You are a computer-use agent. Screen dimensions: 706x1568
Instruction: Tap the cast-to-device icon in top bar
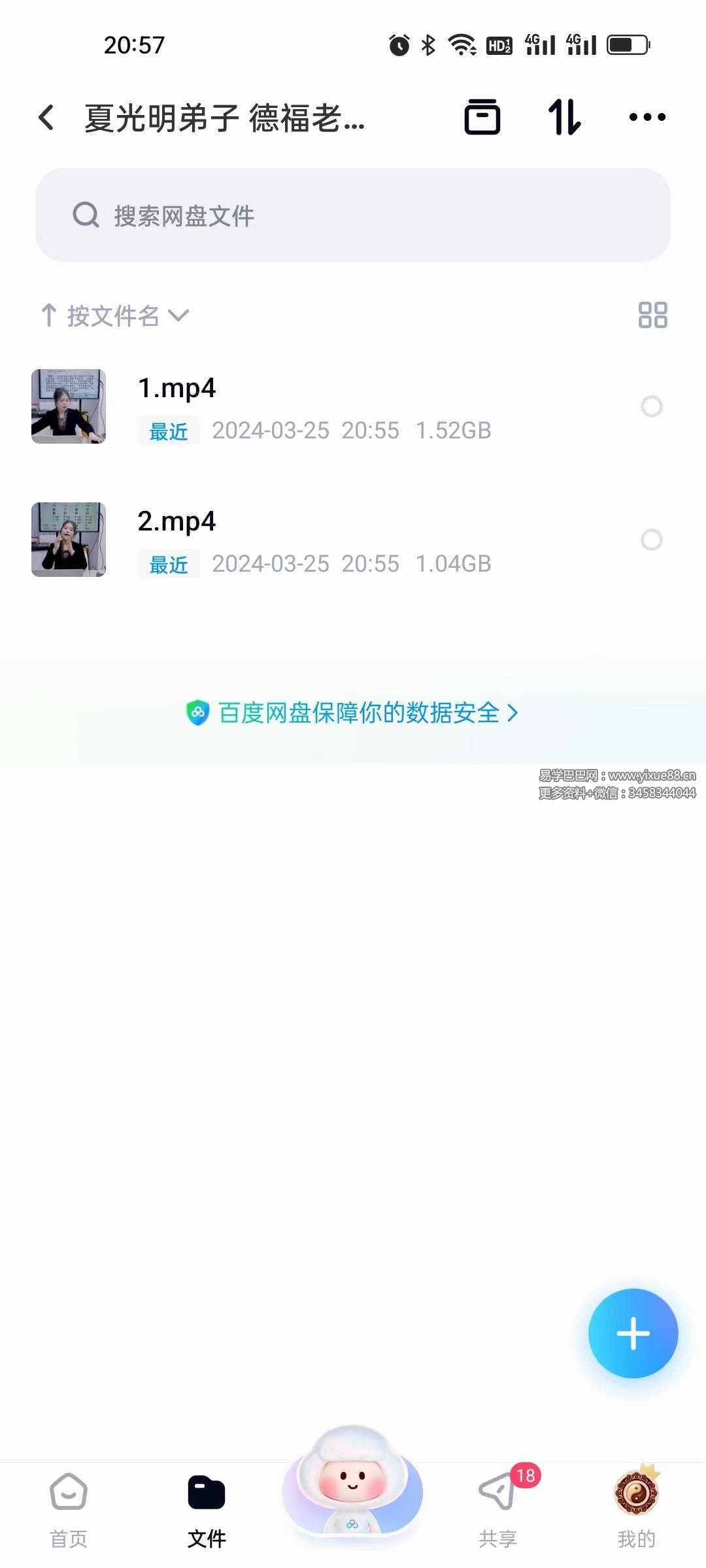coord(483,116)
